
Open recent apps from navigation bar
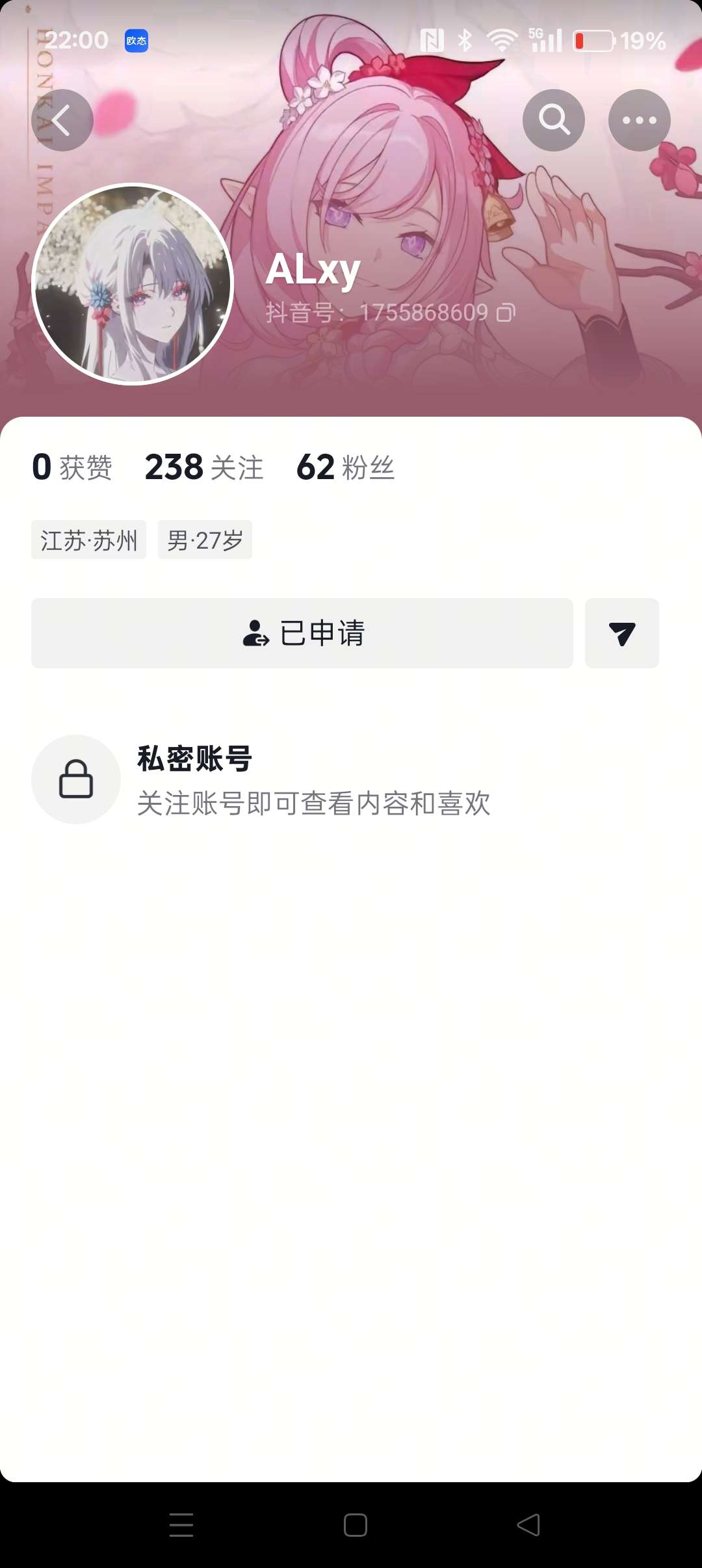coord(181,1524)
